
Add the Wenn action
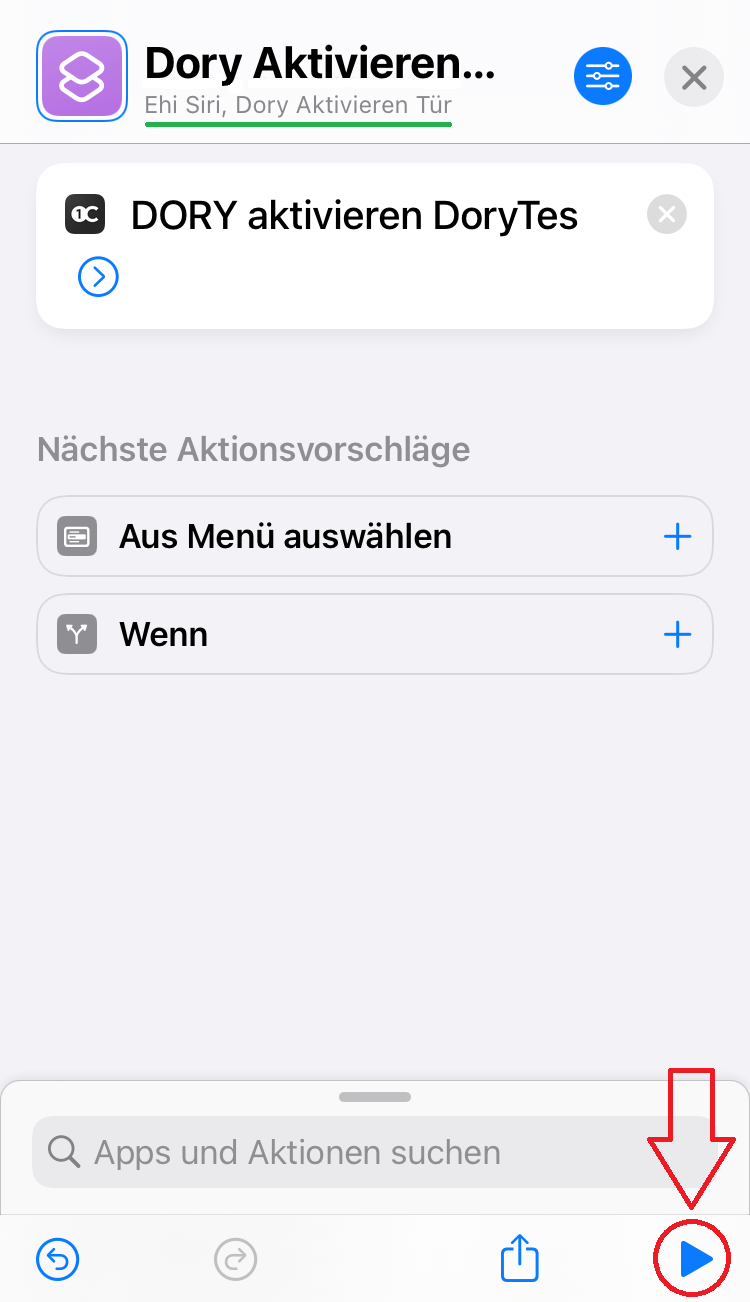coord(678,635)
